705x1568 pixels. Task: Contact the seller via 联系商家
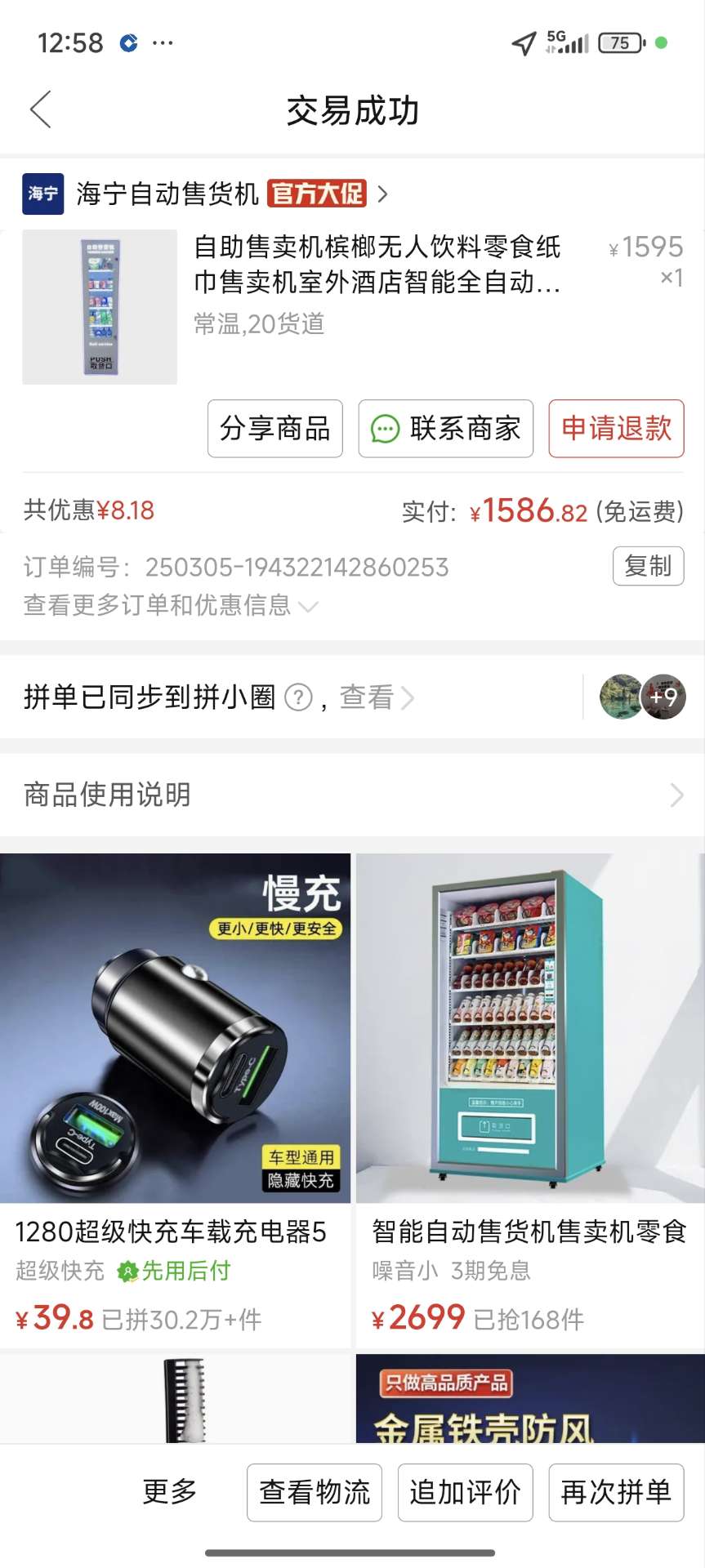coord(446,429)
